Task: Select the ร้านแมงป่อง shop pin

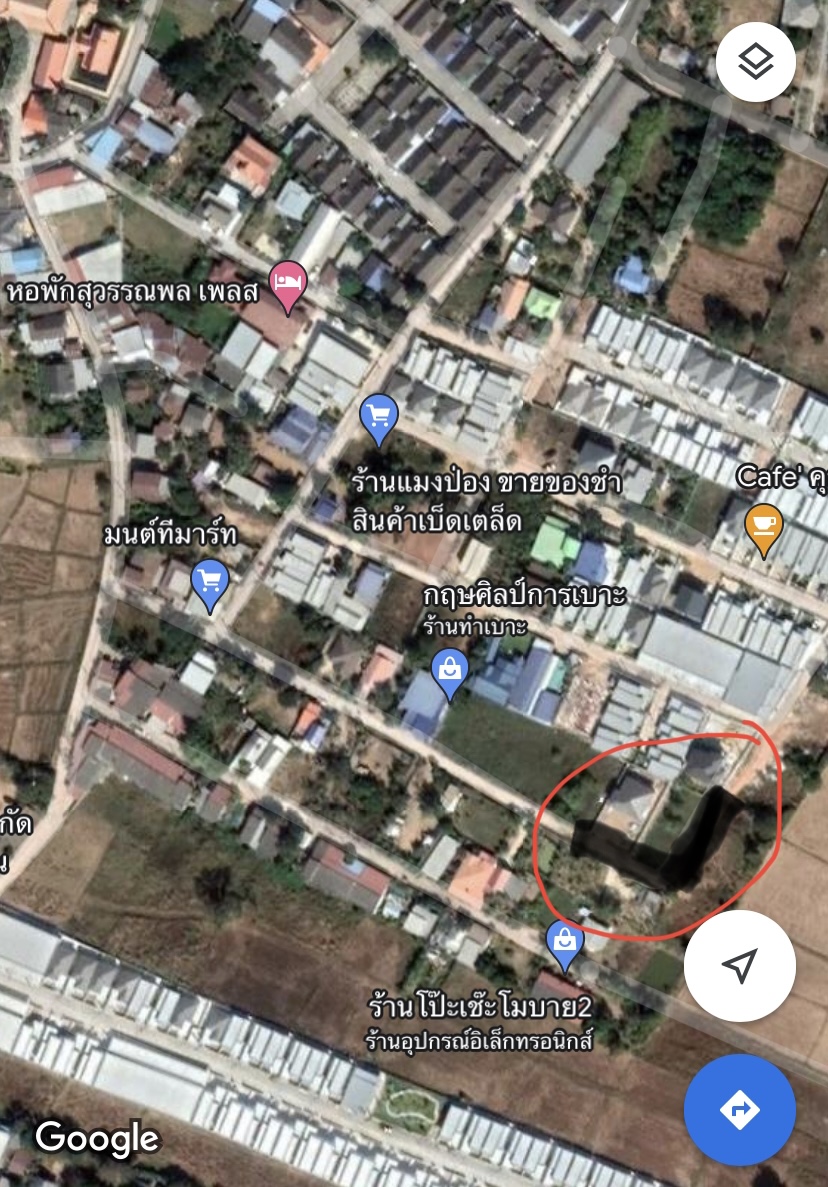Action: click(379, 416)
